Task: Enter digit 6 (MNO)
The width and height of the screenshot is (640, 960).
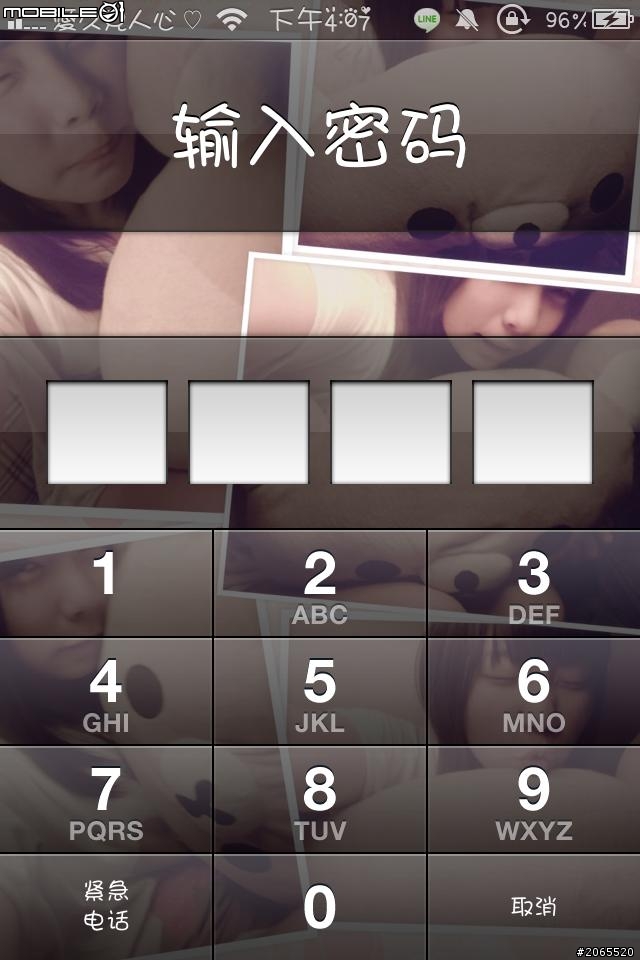Action: pos(534,692)
